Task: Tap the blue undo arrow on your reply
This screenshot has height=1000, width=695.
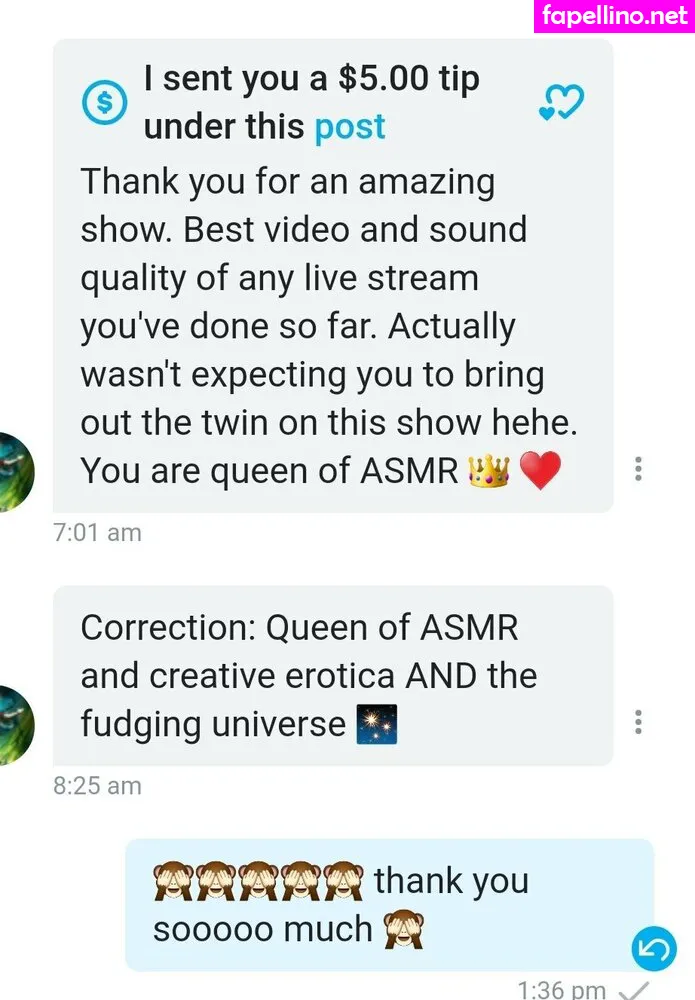Action: 654,948
